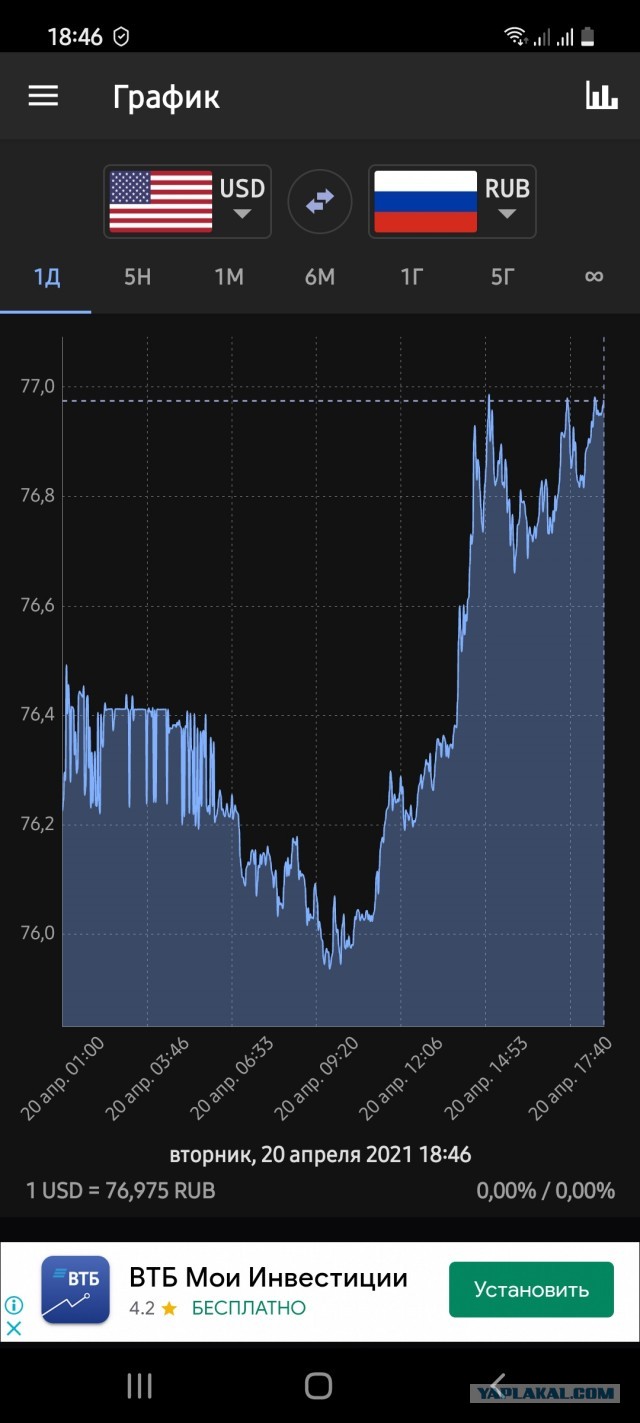Open the bar chart icon
640x1423 pixels.
tap(601, 96)
